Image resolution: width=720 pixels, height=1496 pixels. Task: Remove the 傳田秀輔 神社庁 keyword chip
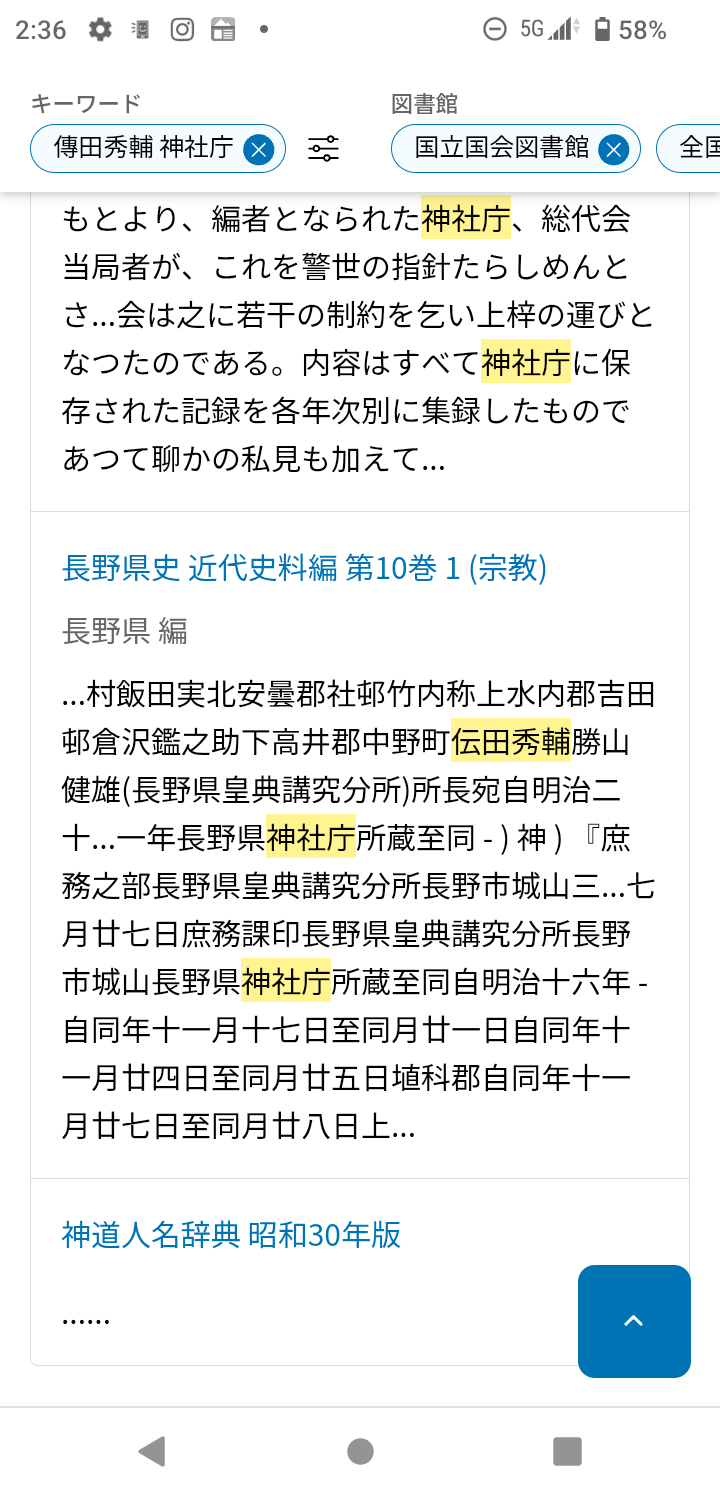pos(258,150)
